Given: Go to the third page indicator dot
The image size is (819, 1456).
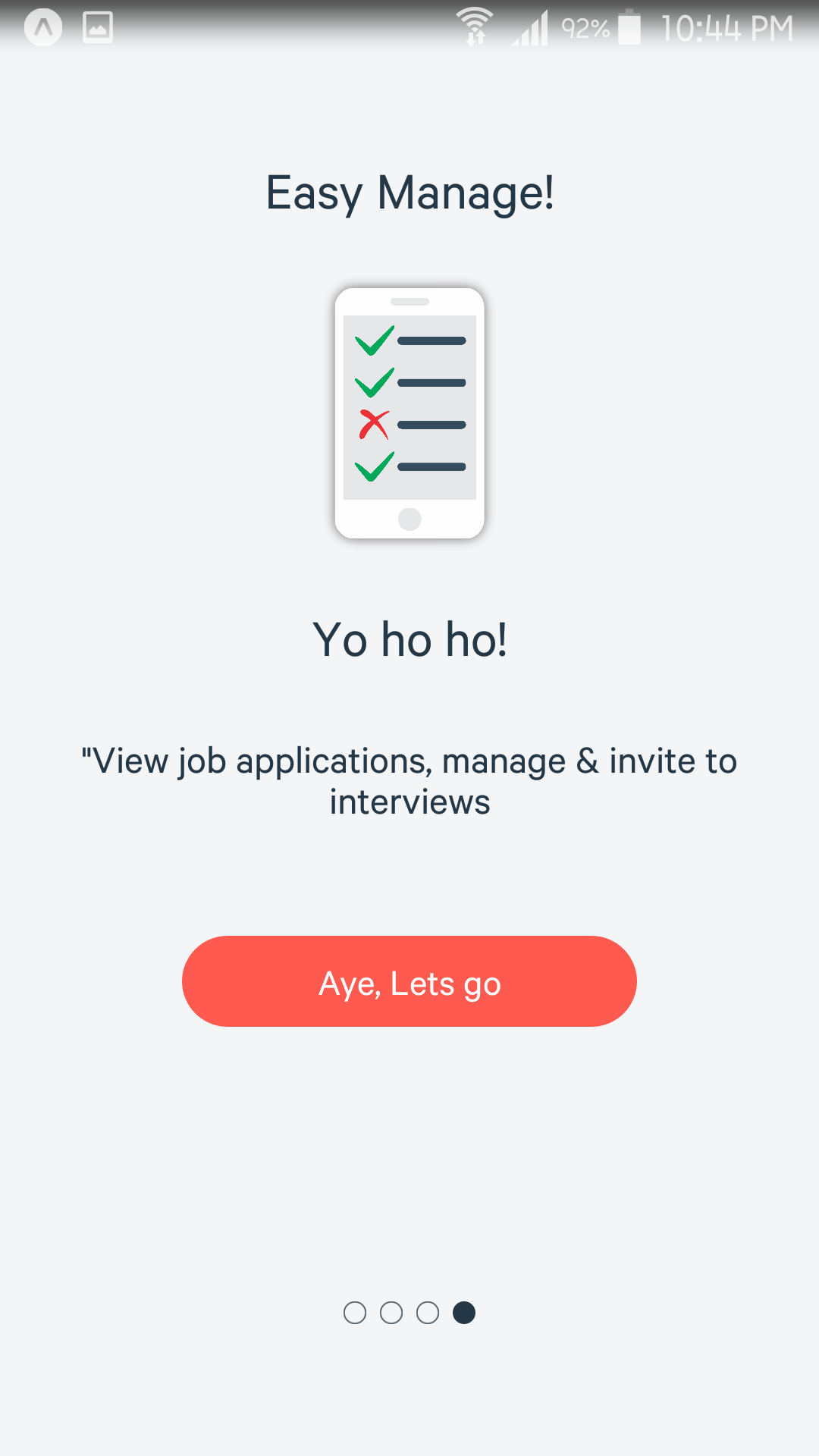Looking at the screenshot, I should (428, 1313).
